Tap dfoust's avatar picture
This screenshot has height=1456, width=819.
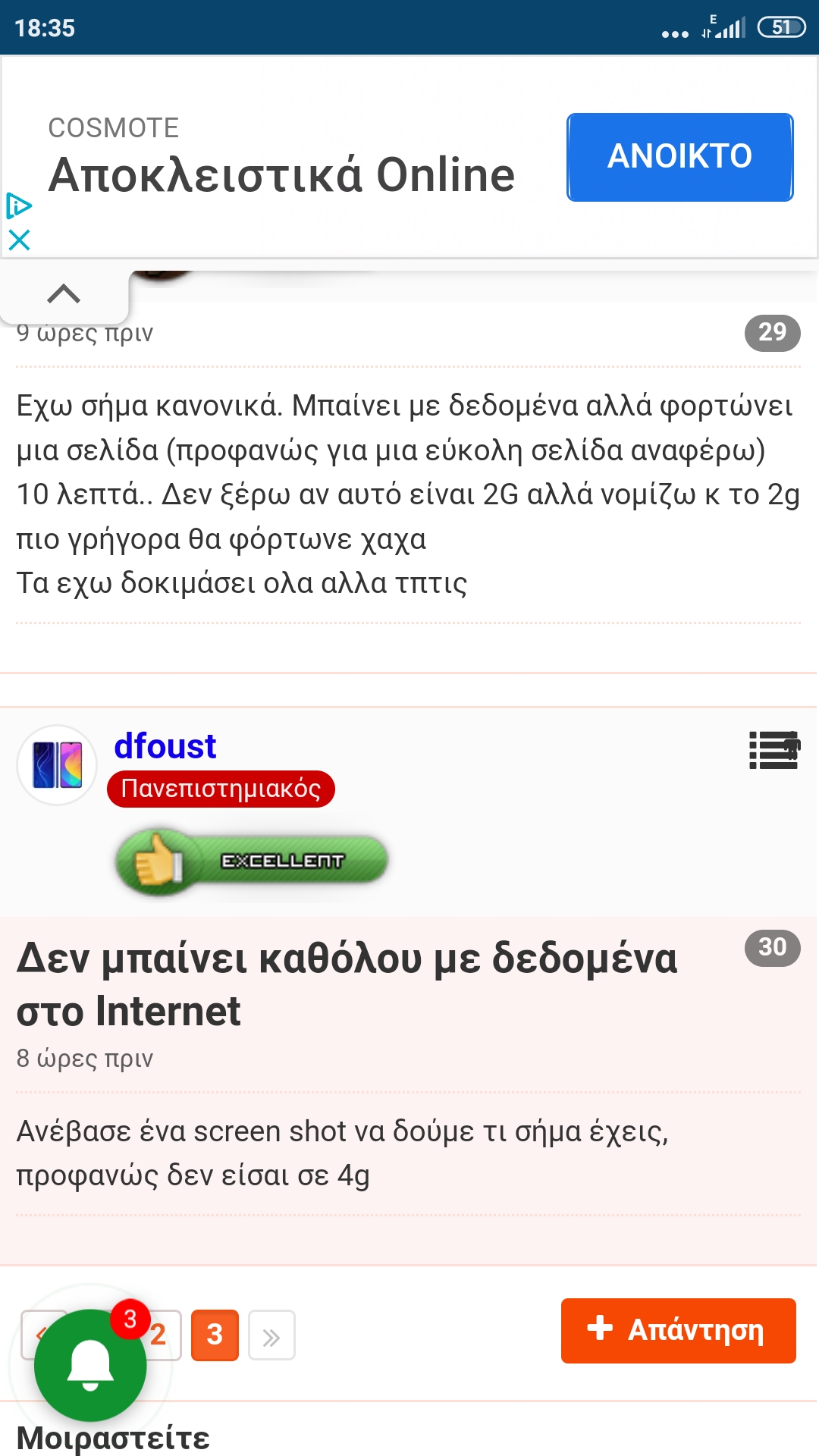click(58, 764)
